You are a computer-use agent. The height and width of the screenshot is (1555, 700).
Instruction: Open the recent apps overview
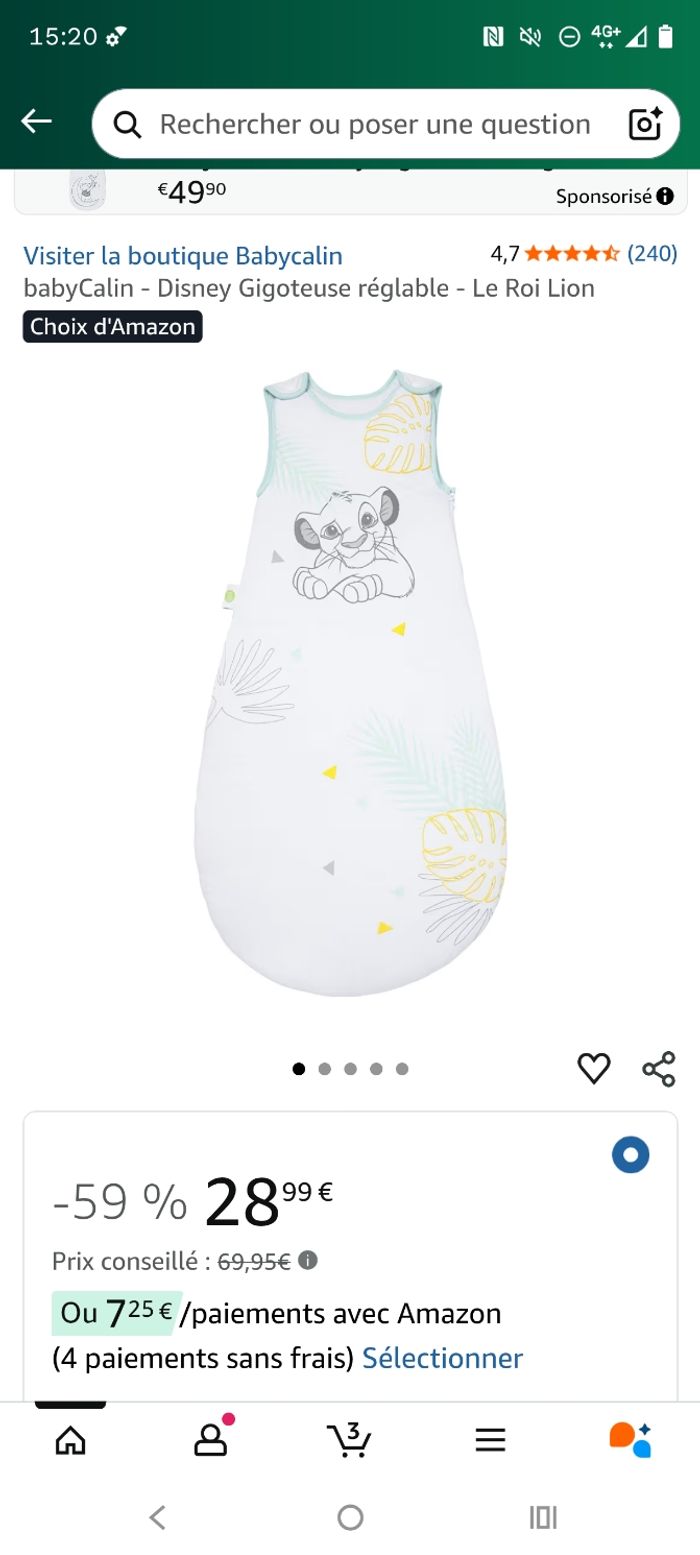(x=542, y=1517)
